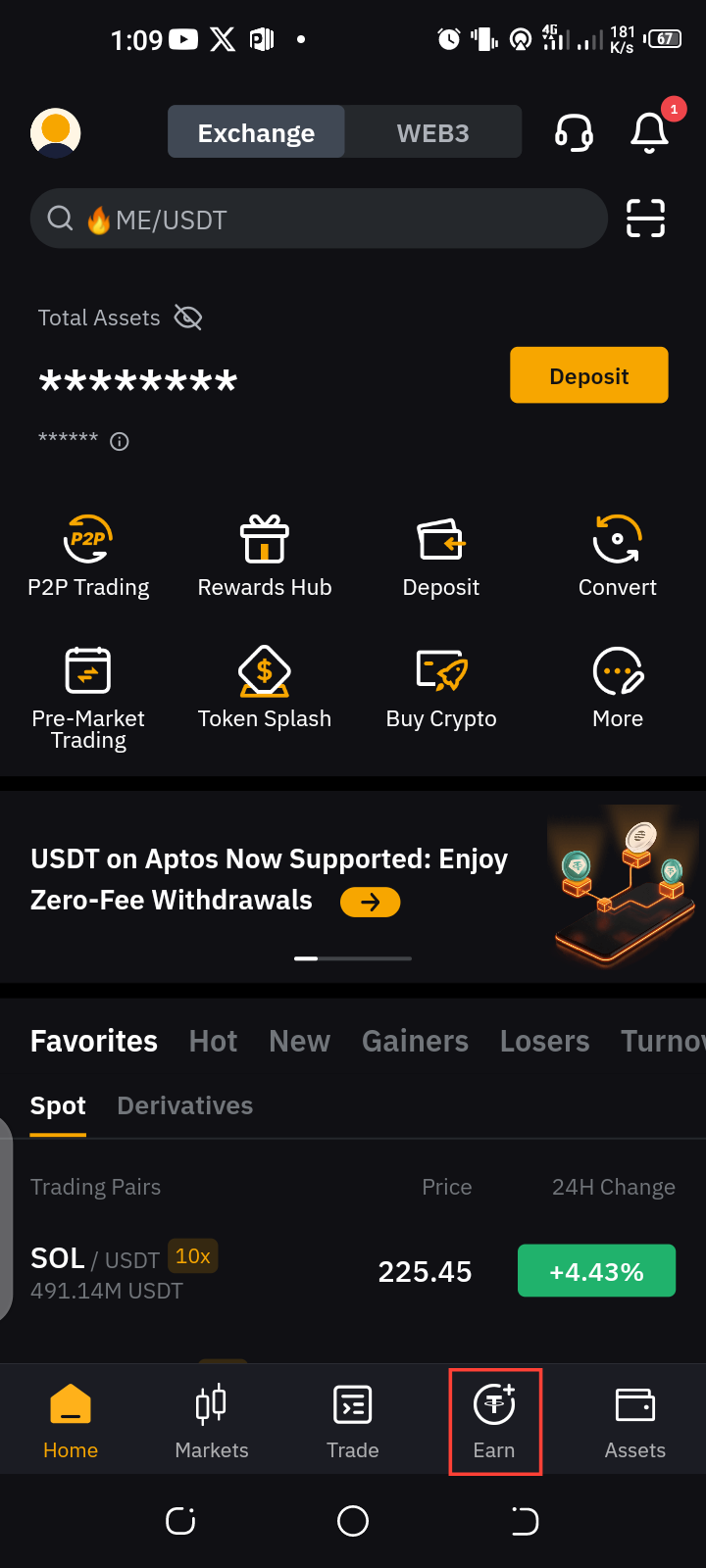Screen dimensions: 706x1568
Task: Open customer support headset icon
Action: [x=574, y=132]
